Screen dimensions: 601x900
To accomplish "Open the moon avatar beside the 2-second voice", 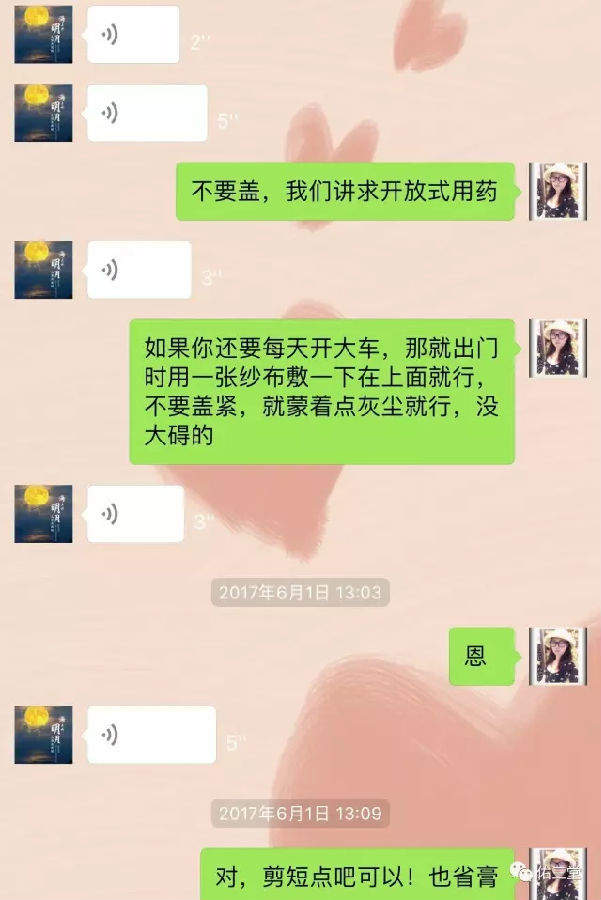I will 43,35.
